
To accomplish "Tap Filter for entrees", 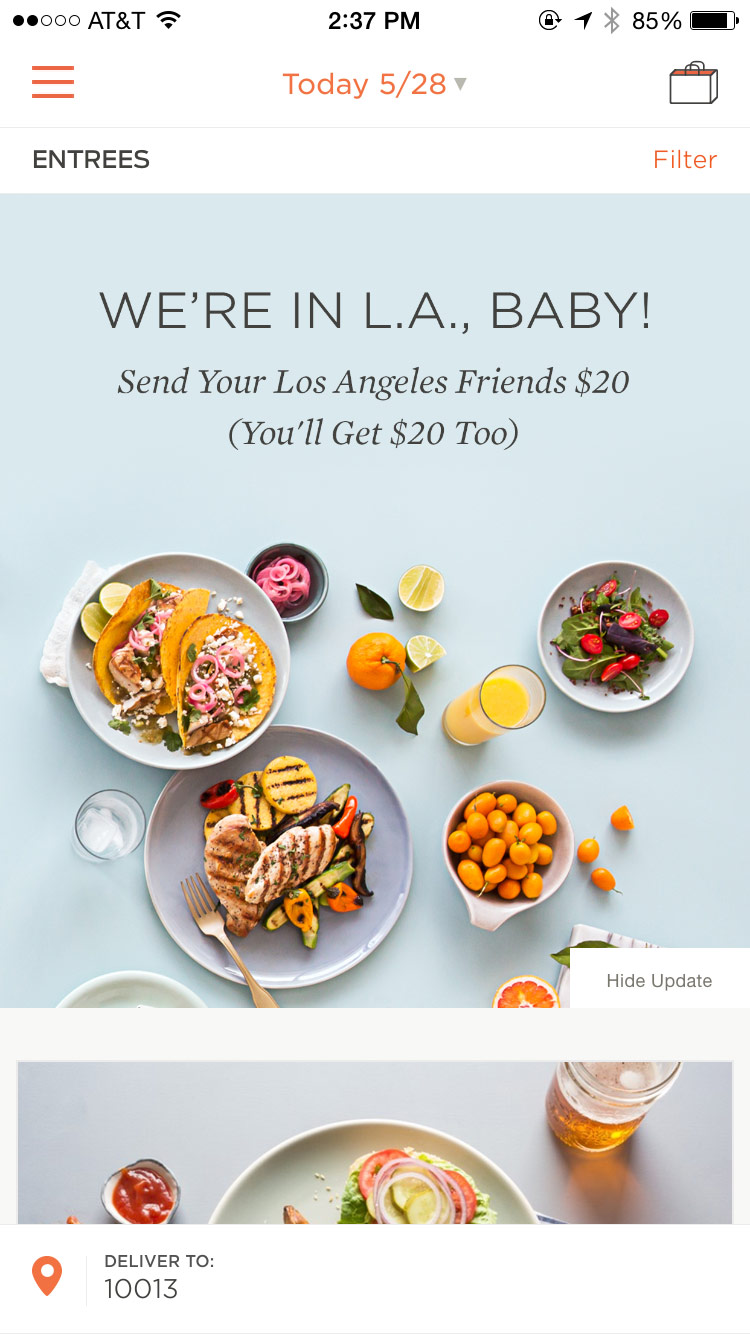I will (685, 160).
